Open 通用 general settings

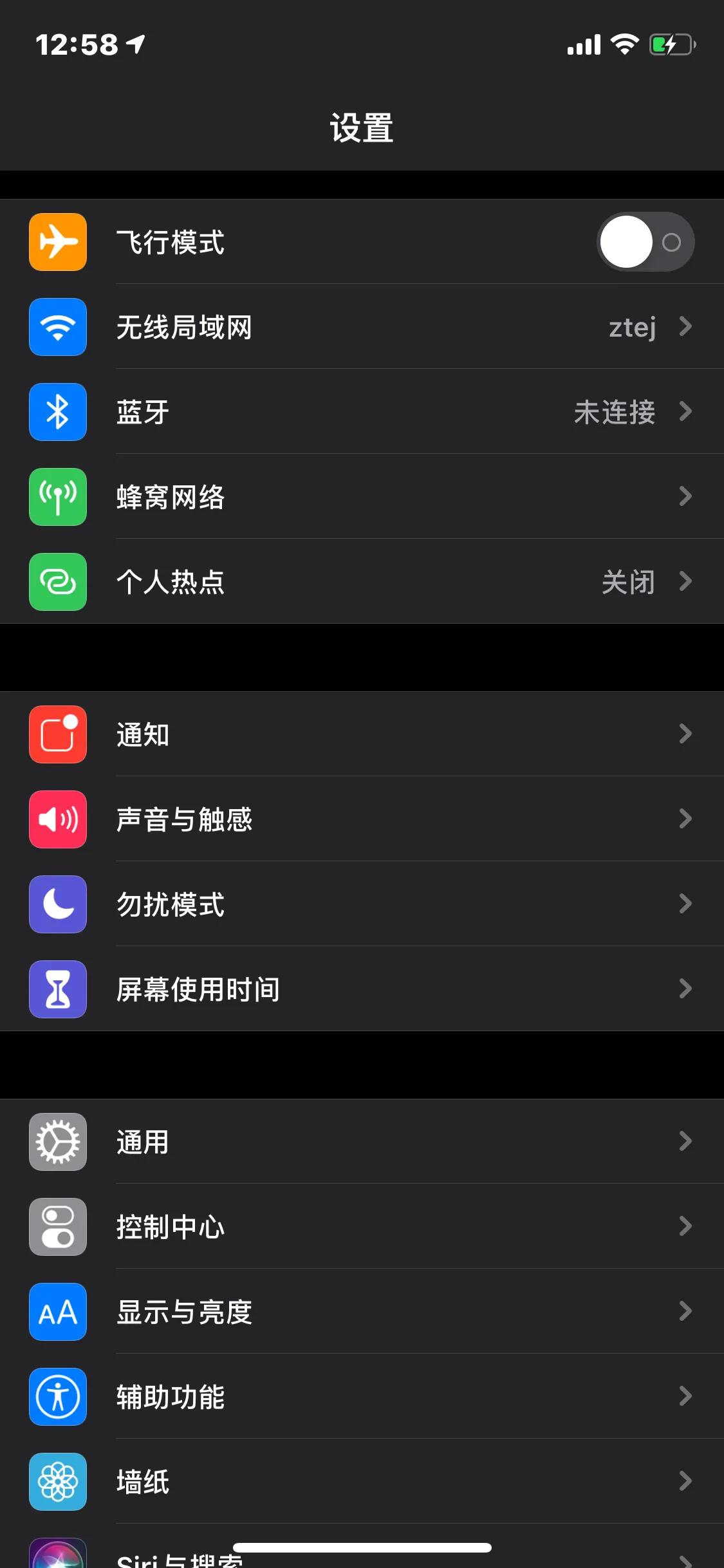click(x=362, y=1142)
